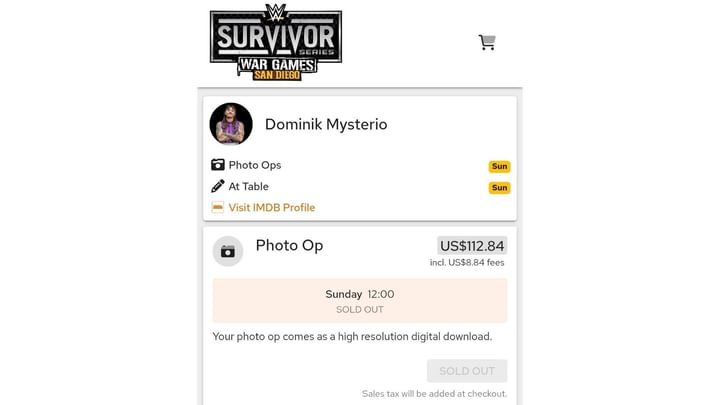Open the shopping cart
This screenshot has width=720, height=405.
(x=487, y=42)
